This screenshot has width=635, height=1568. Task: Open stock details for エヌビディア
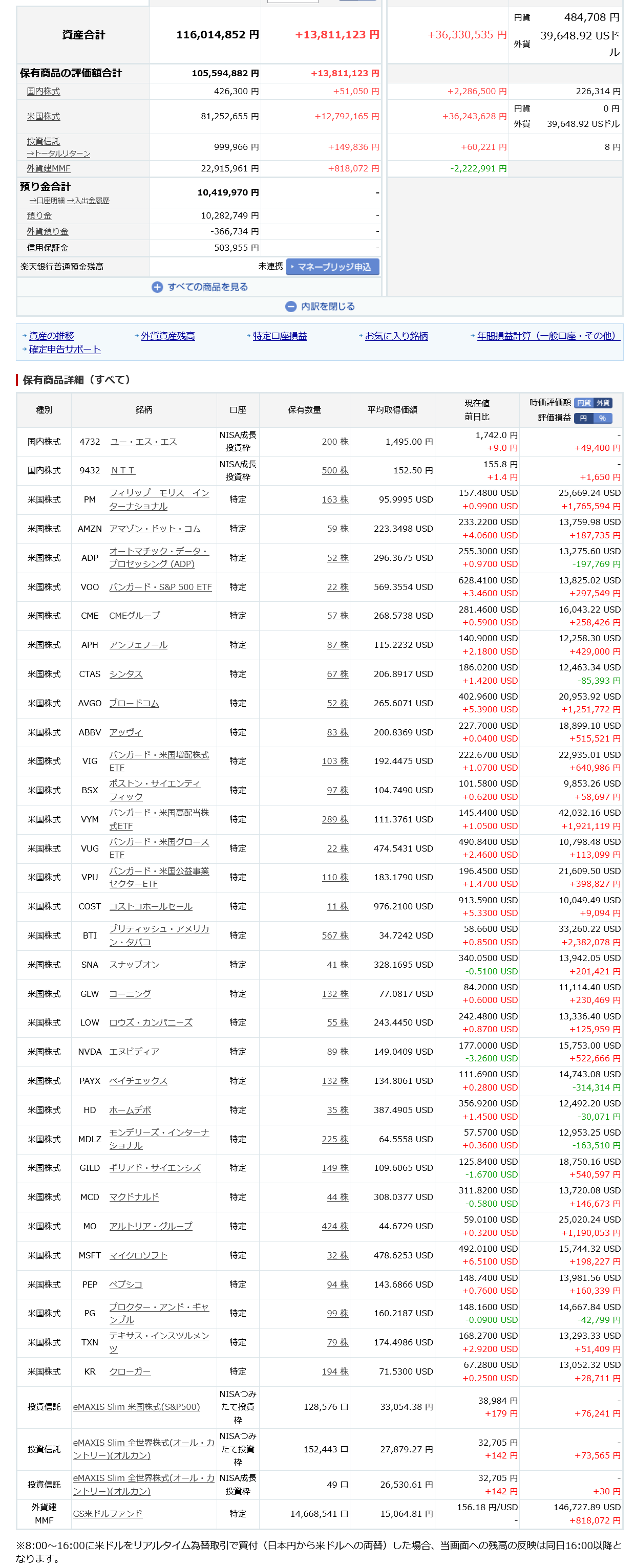134,1052
